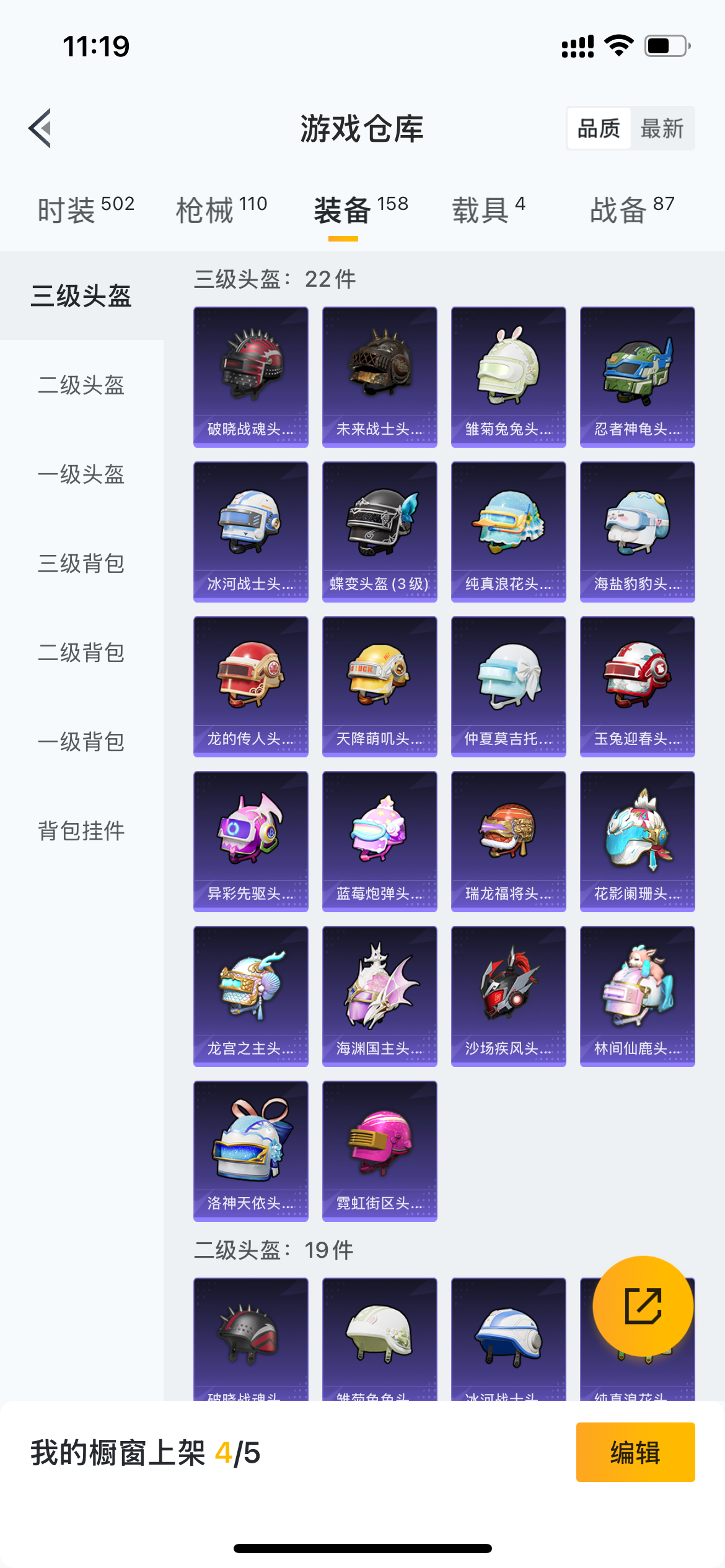Open the 霓虹街区 helmet card
725x1568 pixels.
pos(379,1151)
